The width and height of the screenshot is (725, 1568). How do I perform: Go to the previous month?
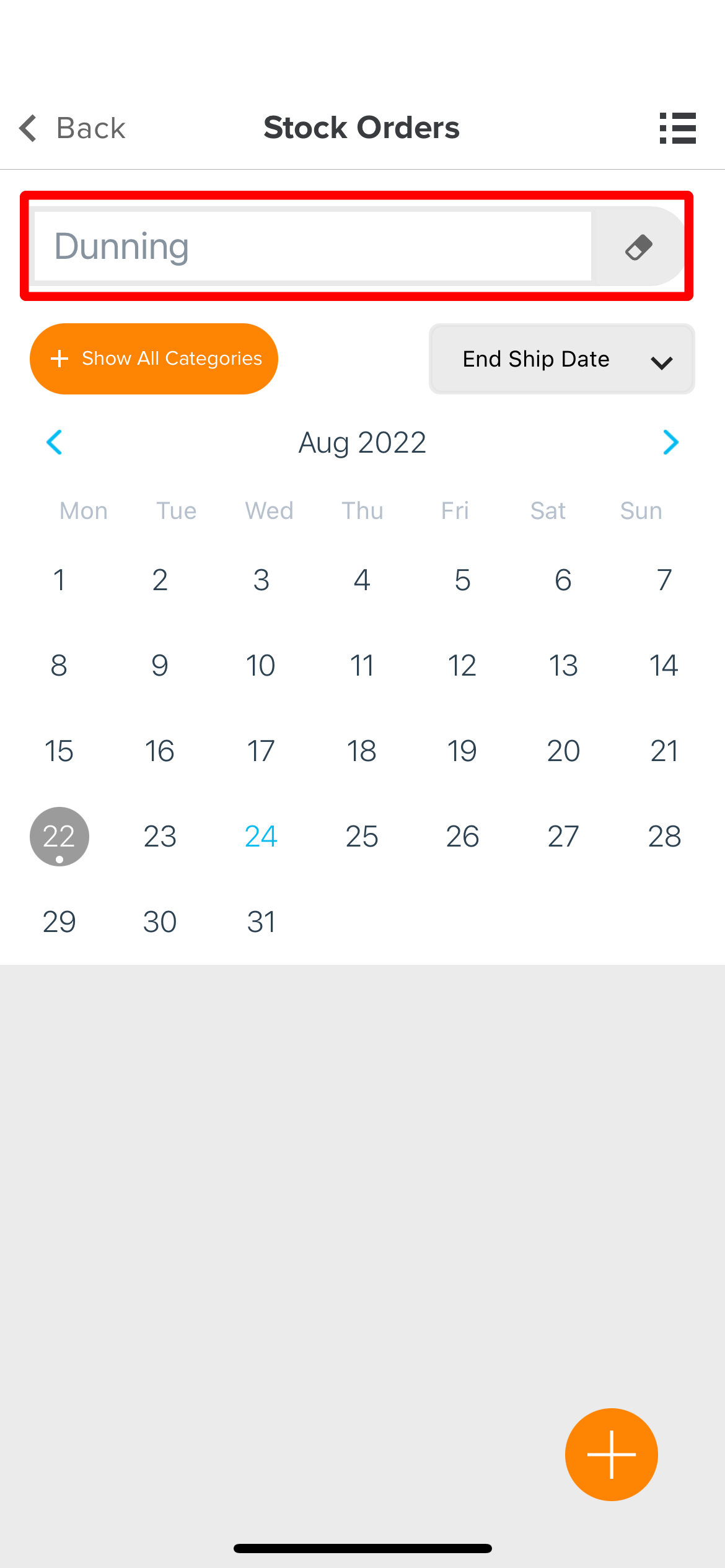point(55,442)
